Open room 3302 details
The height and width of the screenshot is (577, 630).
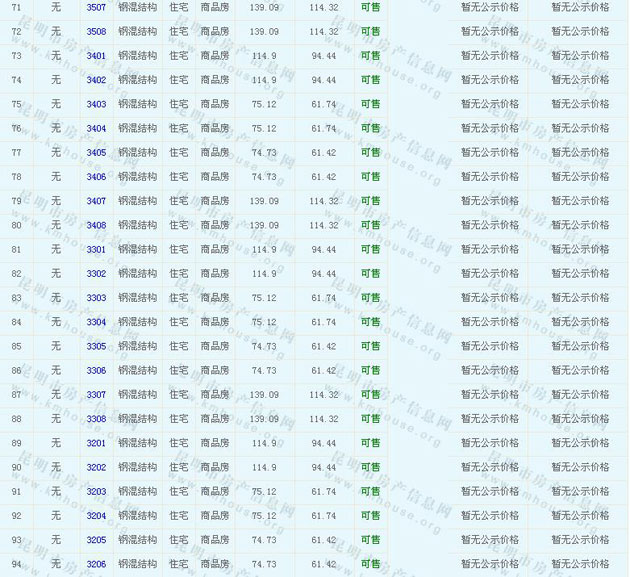[96, 274]
